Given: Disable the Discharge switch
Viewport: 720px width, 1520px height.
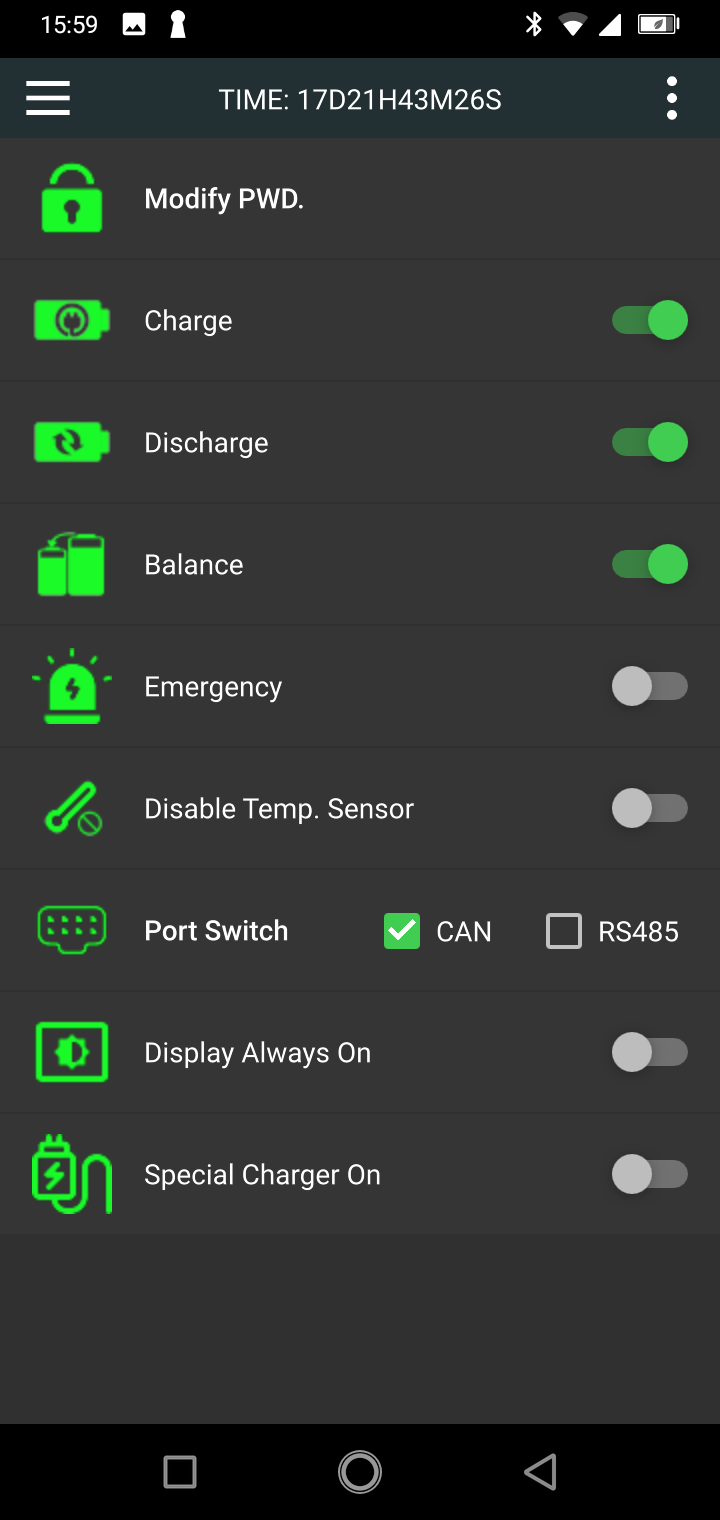Looking at the screenshot, I should coord(650,443).
